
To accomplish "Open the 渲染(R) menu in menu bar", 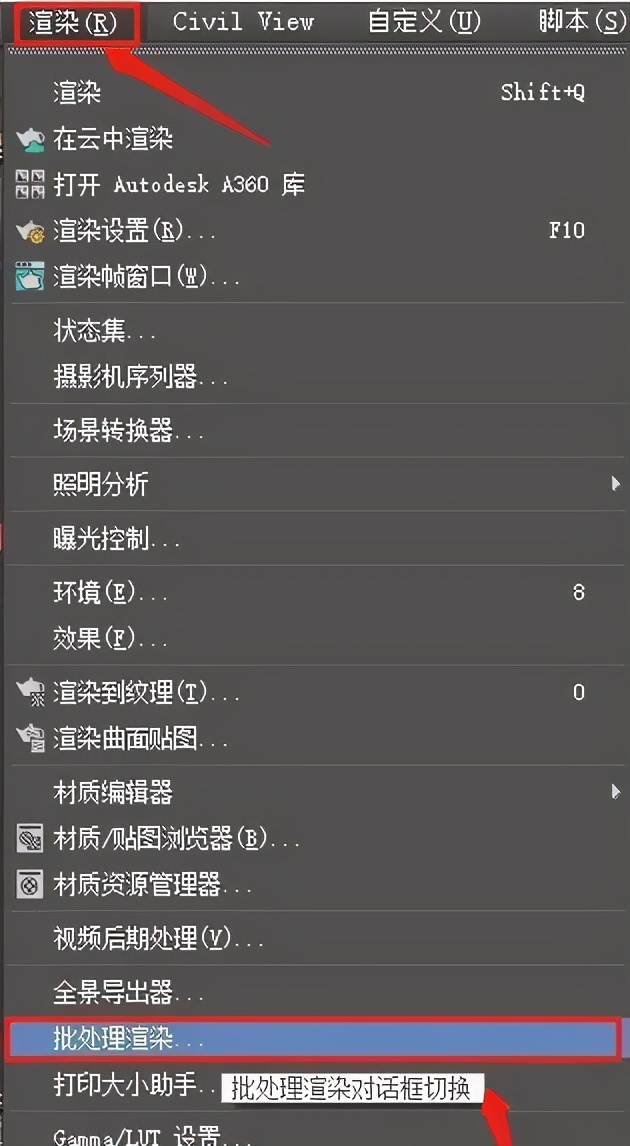I will (72, 22).
